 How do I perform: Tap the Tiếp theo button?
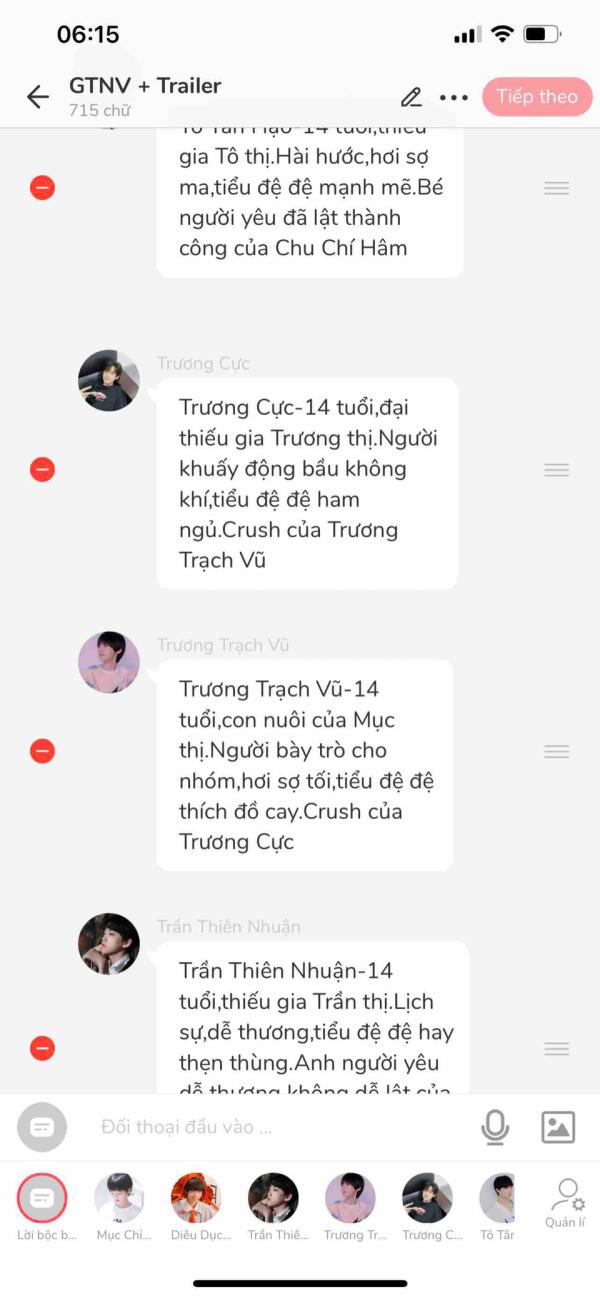[537, 97]
